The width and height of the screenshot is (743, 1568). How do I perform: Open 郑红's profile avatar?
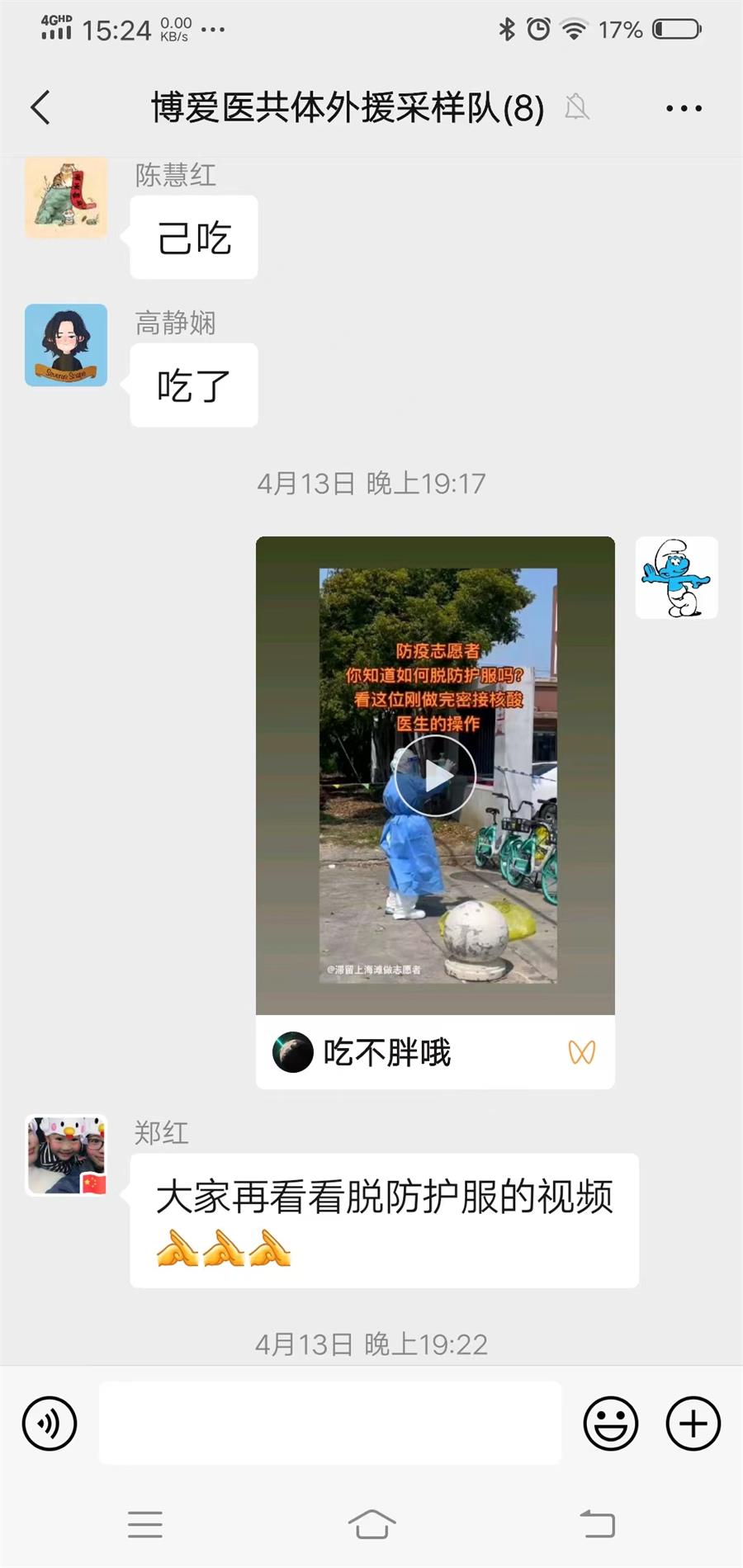66,1155
